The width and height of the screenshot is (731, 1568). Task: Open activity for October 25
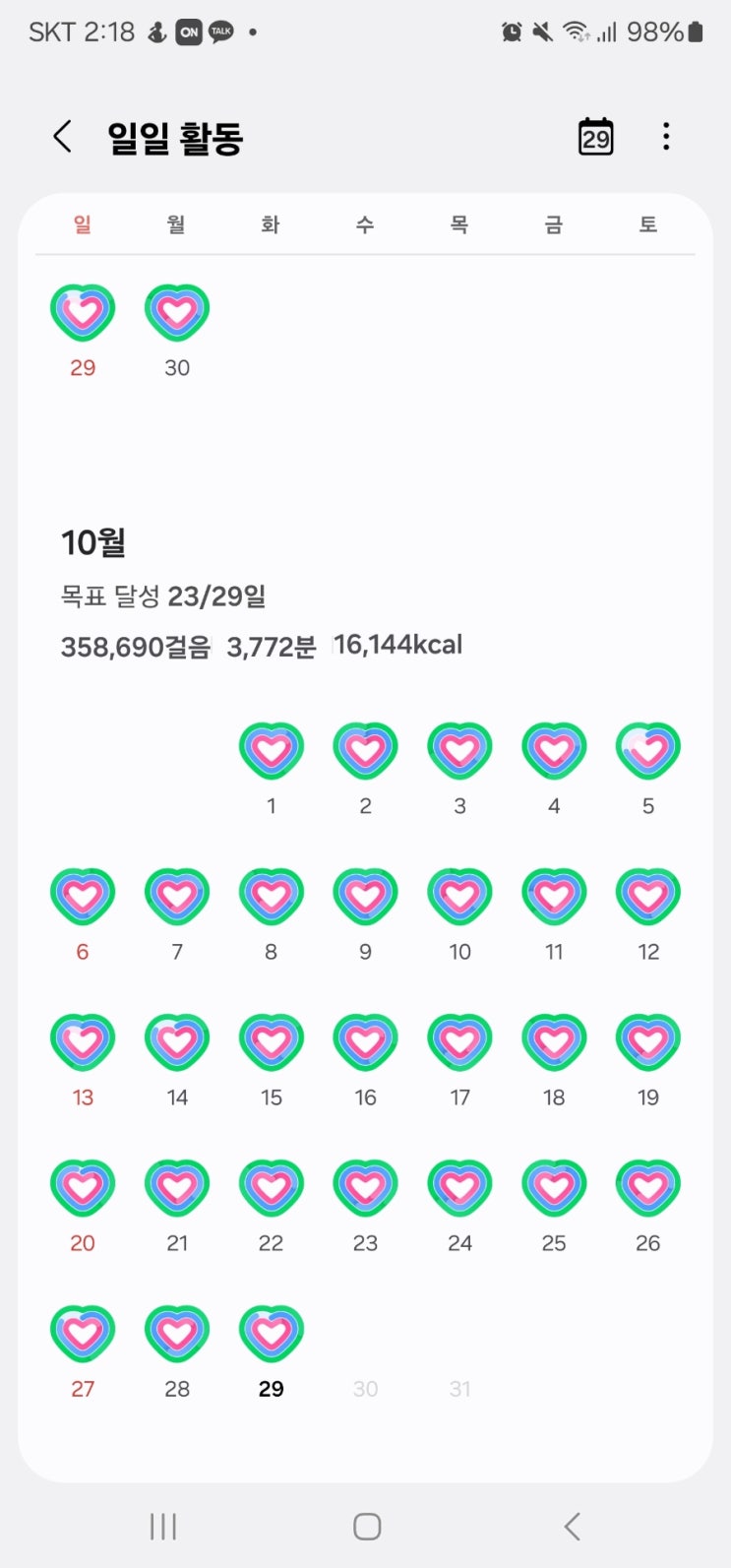tap(554, 1189)
